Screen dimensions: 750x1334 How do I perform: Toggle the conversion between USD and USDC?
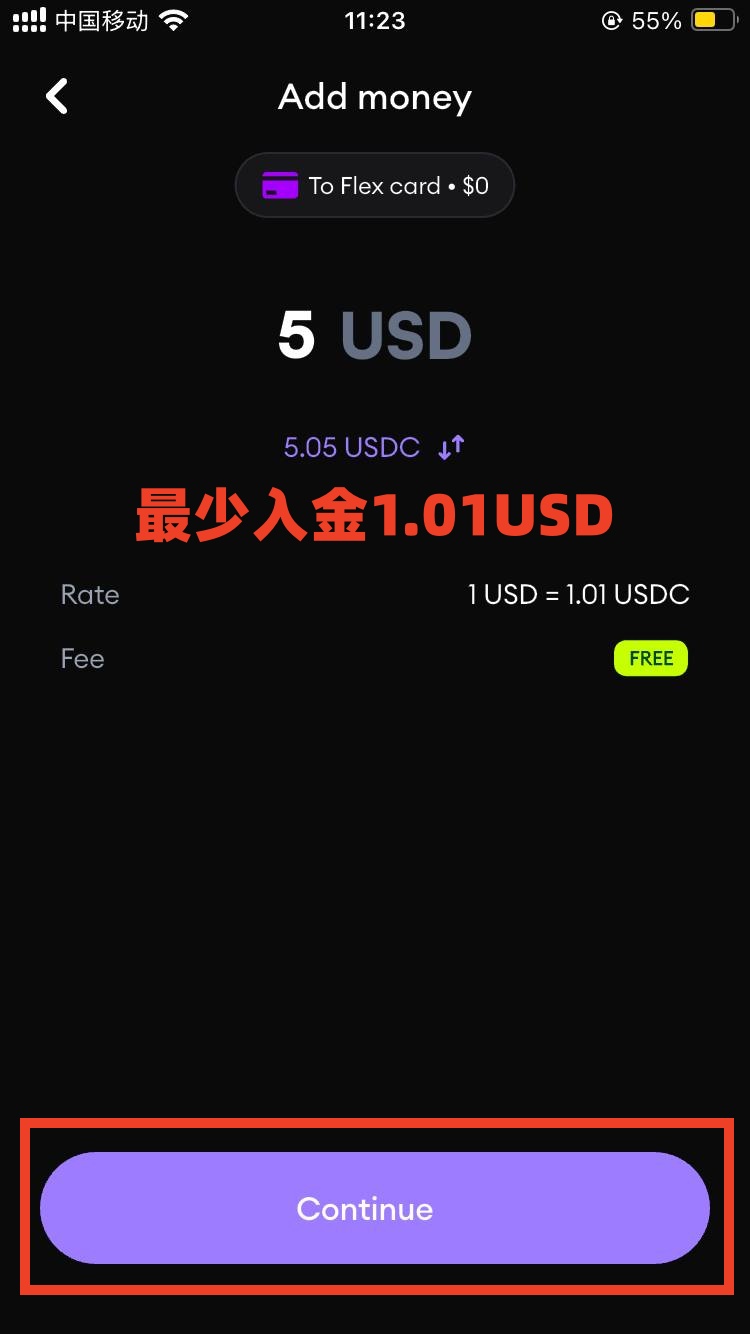pyautogui.click(x=449, y=447)
